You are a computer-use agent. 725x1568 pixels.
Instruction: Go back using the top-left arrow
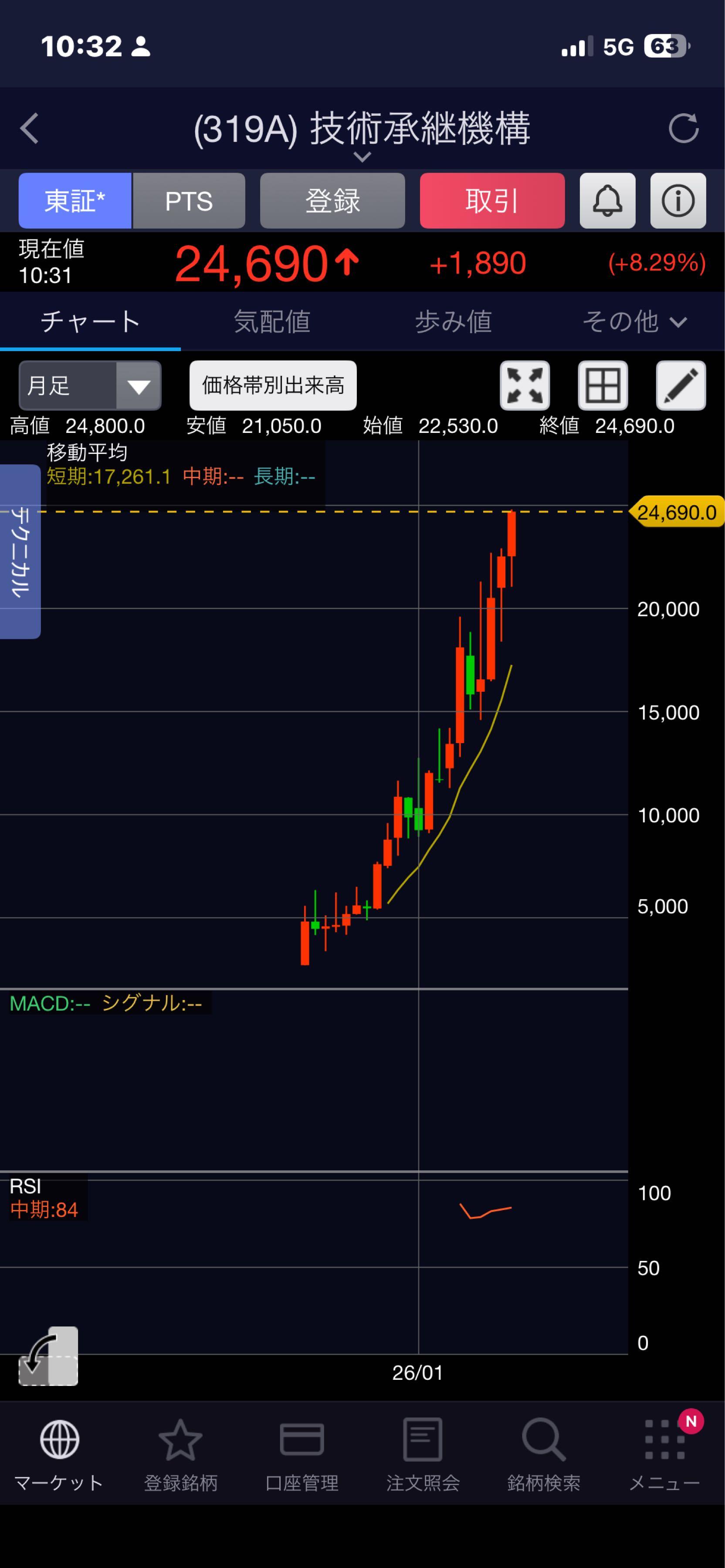(x=29, y=128)
